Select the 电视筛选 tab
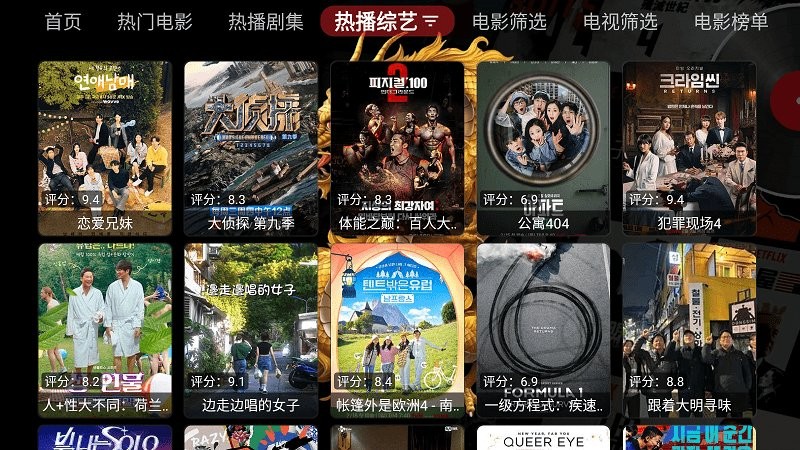800x450 pixels. [620, 22]
